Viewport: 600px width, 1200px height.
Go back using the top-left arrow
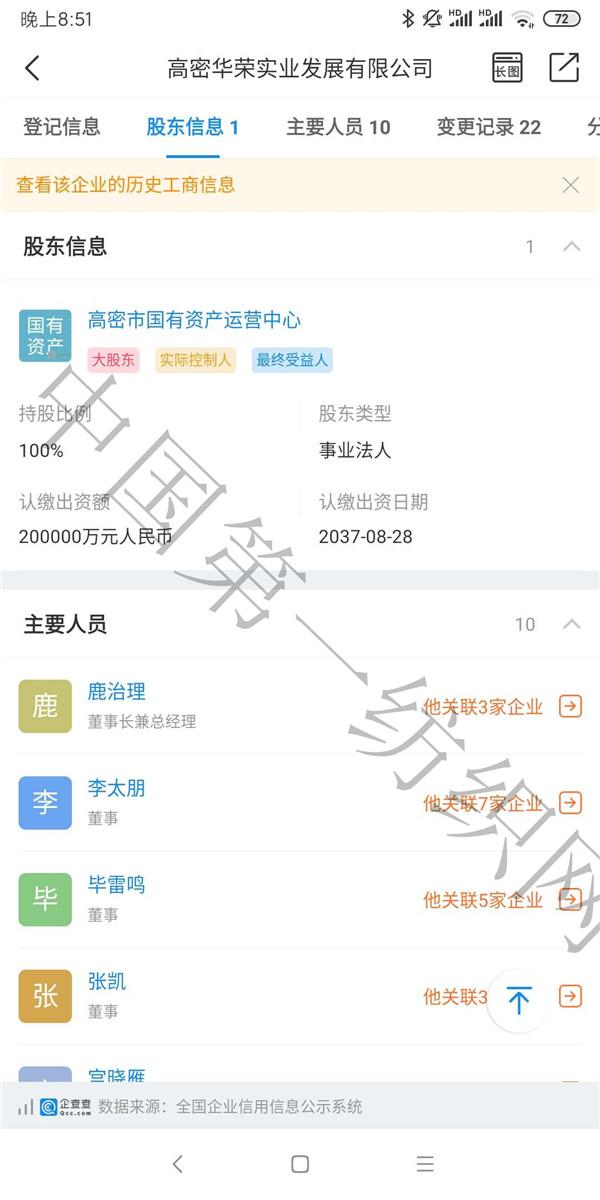pyautogui.click(x=32, y=68)
